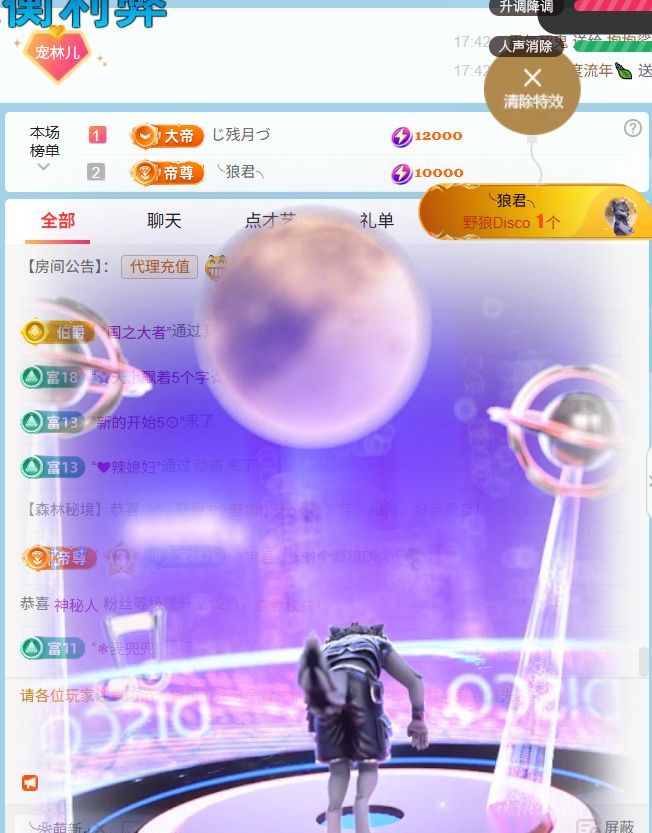Screen dimensions: 652x833
Task: Select the 全部 tab
Action: (58, 221)
